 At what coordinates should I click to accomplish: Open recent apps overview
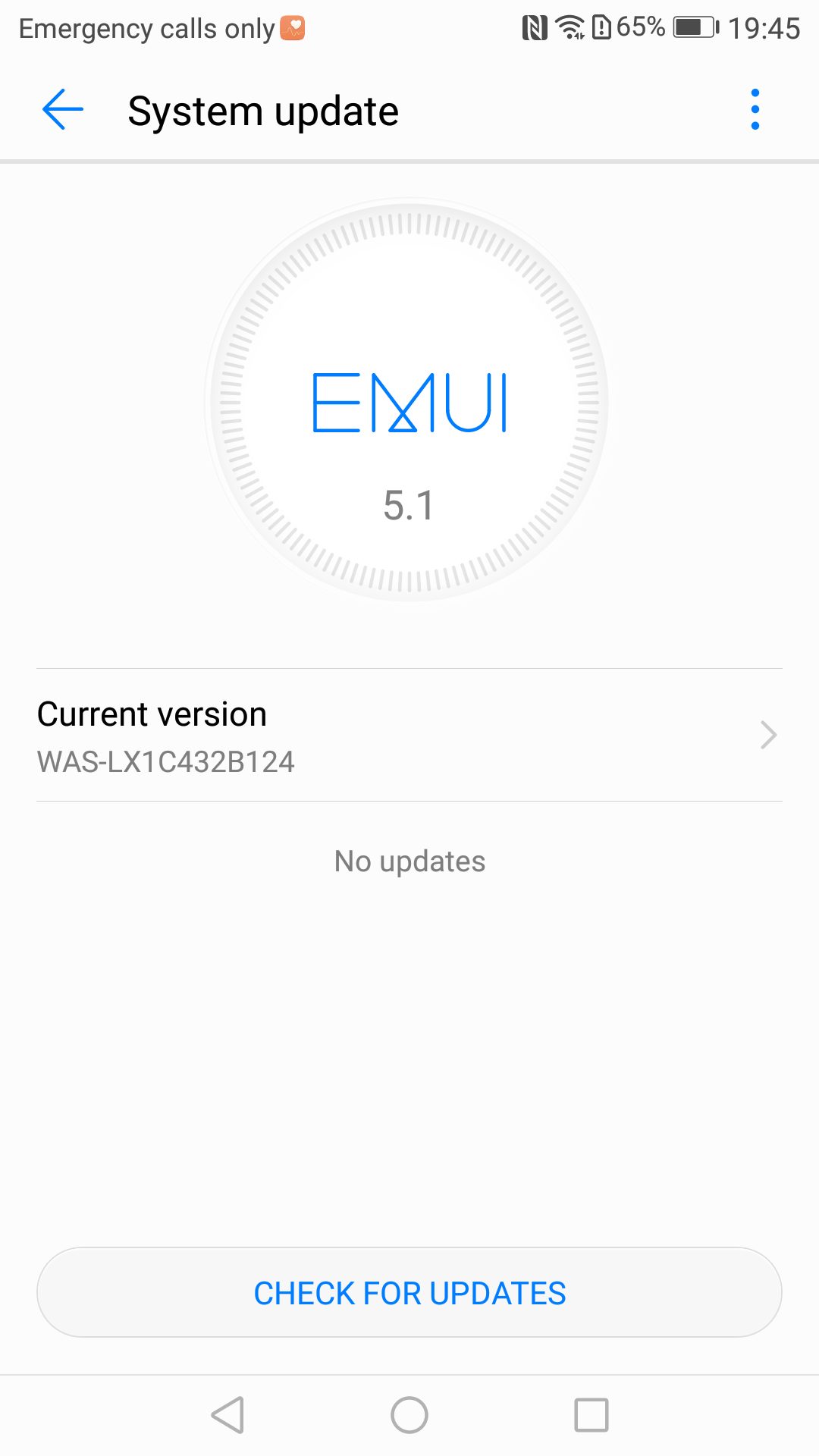pos(591,1415)
